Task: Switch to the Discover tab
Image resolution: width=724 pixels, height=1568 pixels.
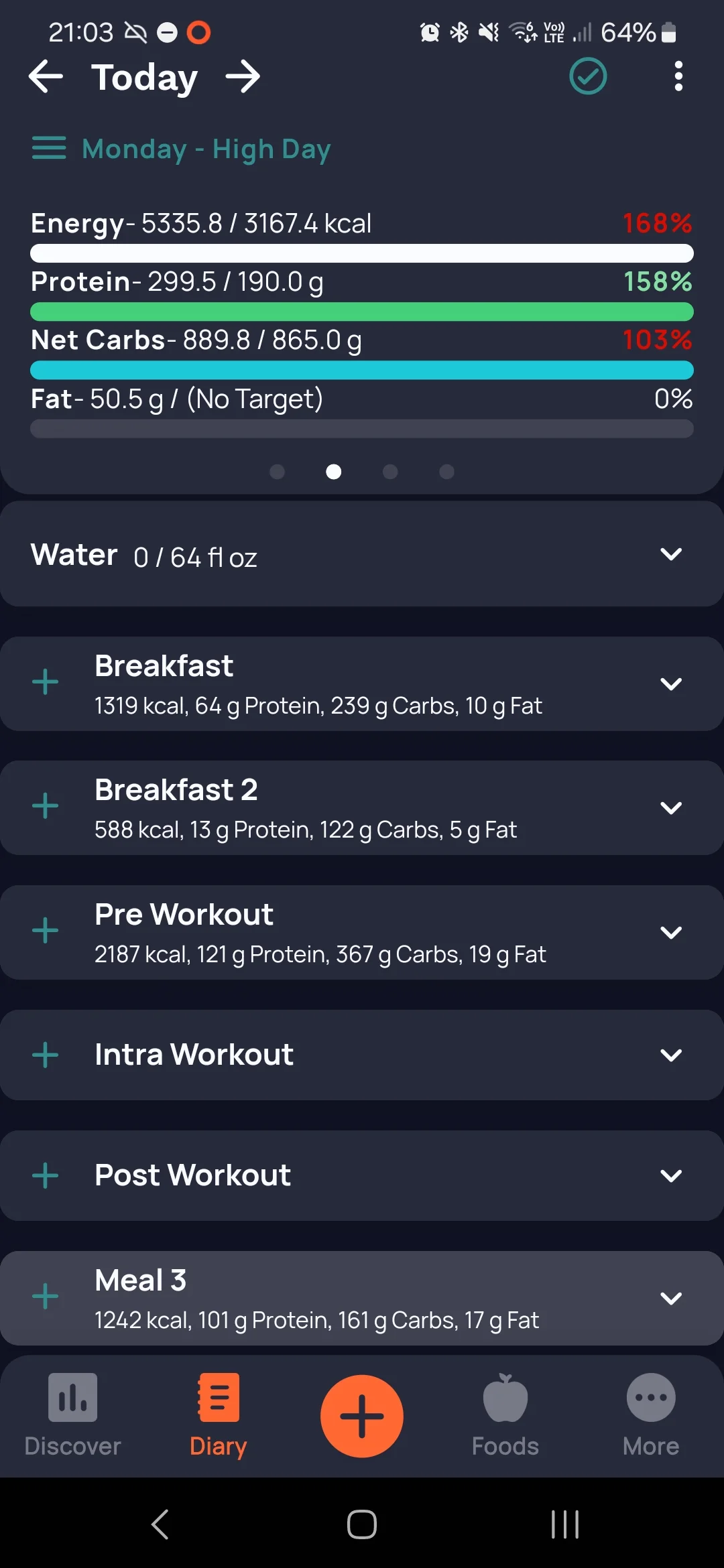Action: pyautogui.click(x=72, y=1415)
